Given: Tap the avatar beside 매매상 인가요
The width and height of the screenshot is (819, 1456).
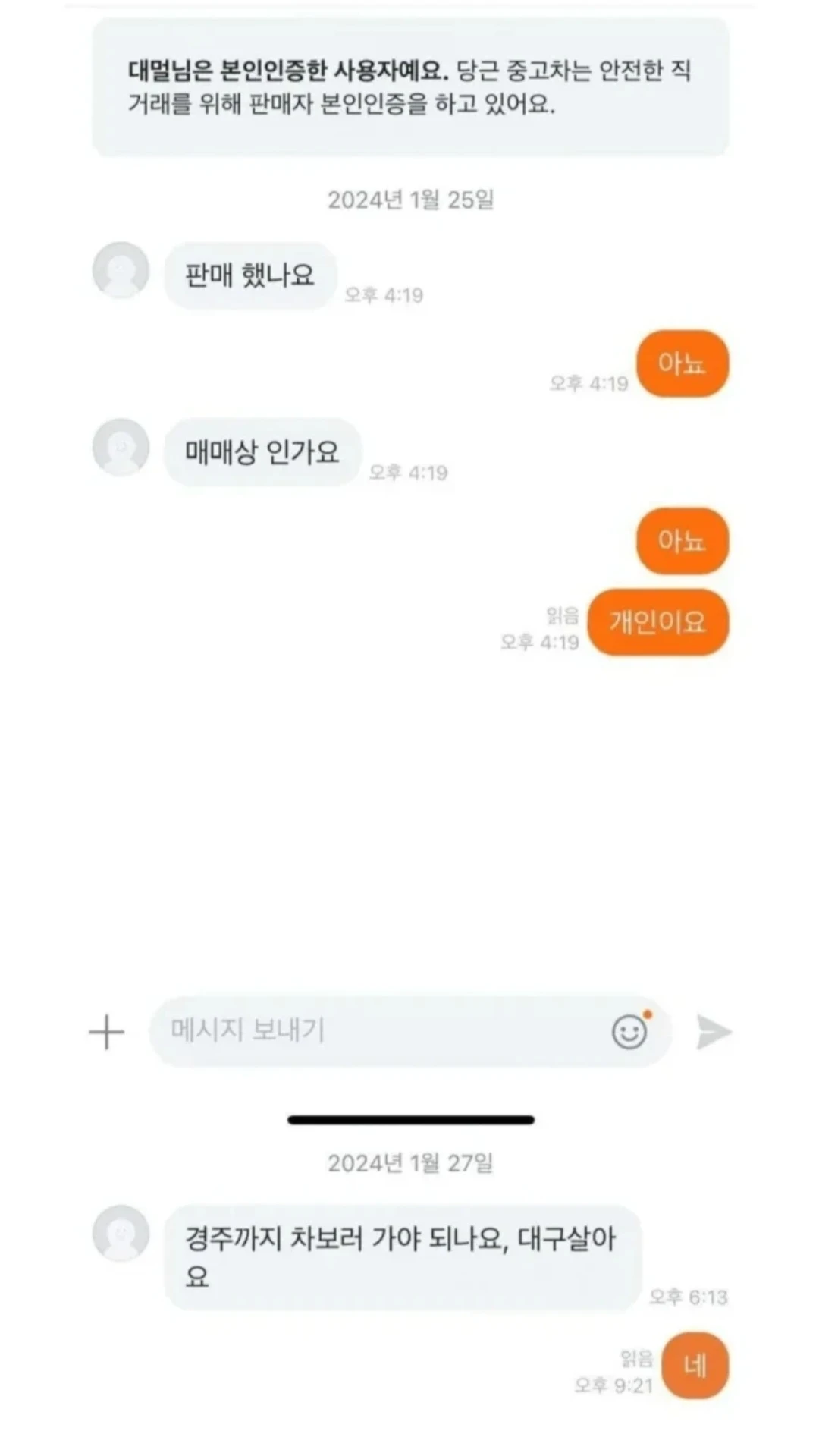Looking at the screenshot, I should [120, 448].
